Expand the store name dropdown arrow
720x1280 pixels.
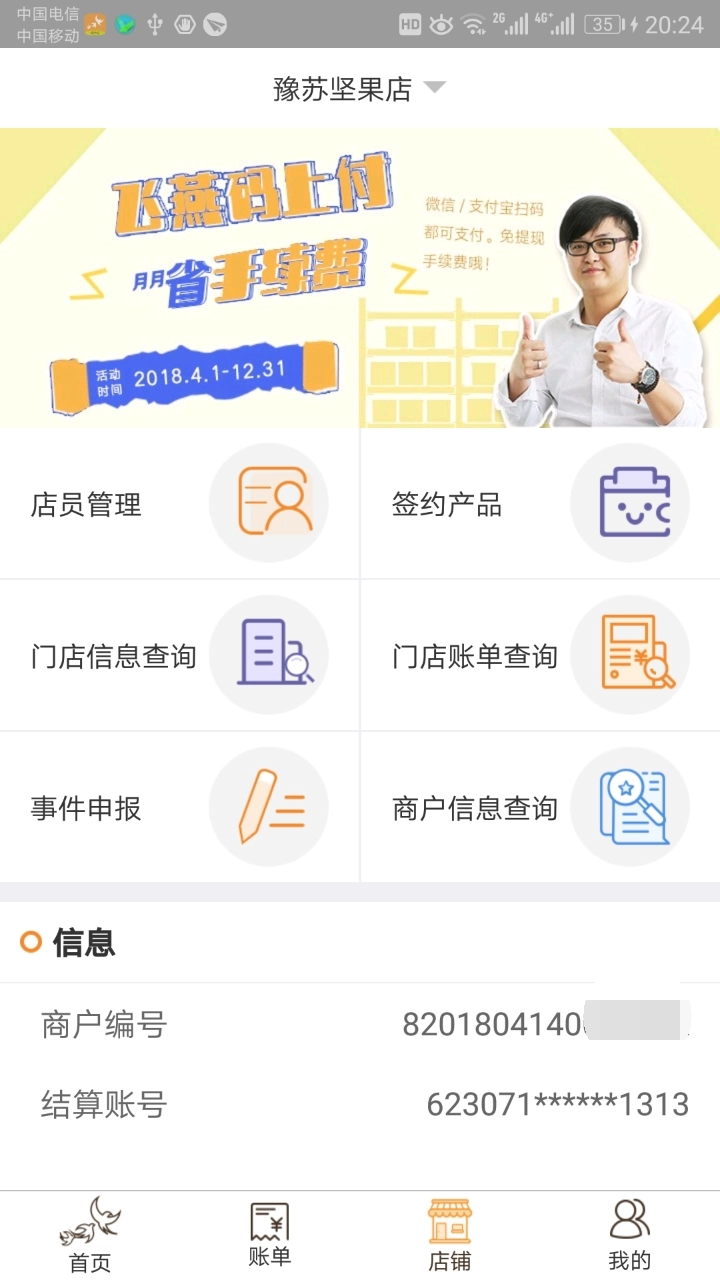tap(434, 88)
